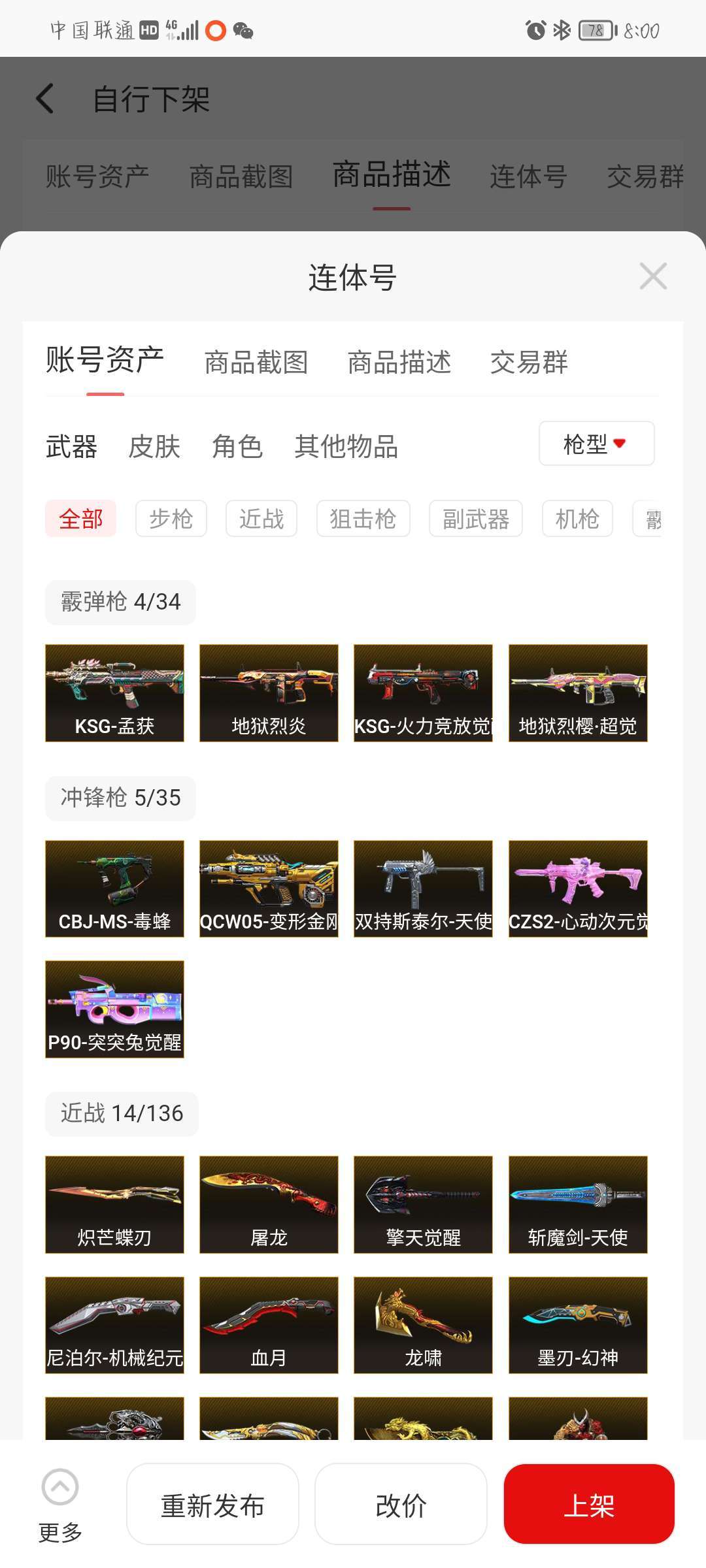Switch to the 商品截图 tab in the sheet
This screenshot has height=1568, width=706.
(256, 363)
